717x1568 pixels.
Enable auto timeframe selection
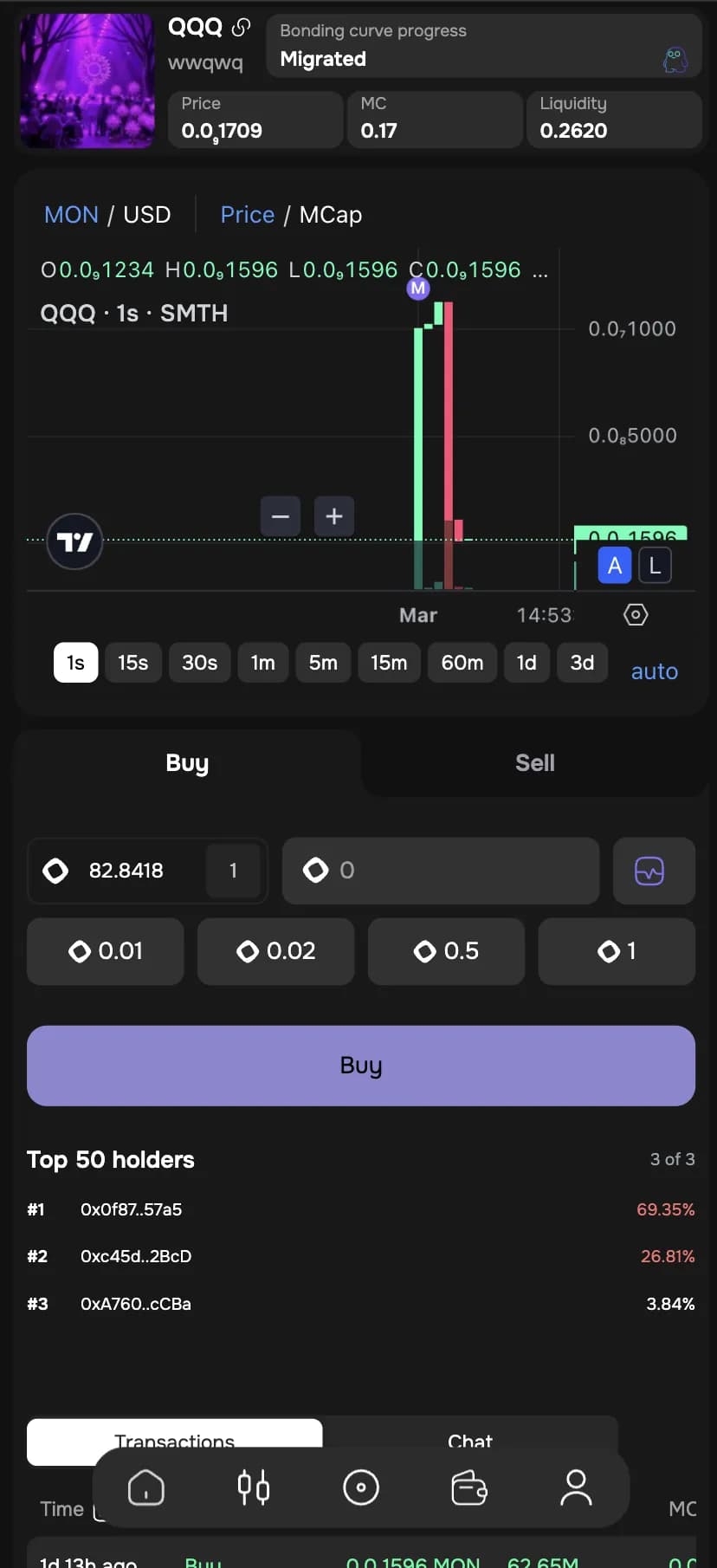[x=654, y=671]
